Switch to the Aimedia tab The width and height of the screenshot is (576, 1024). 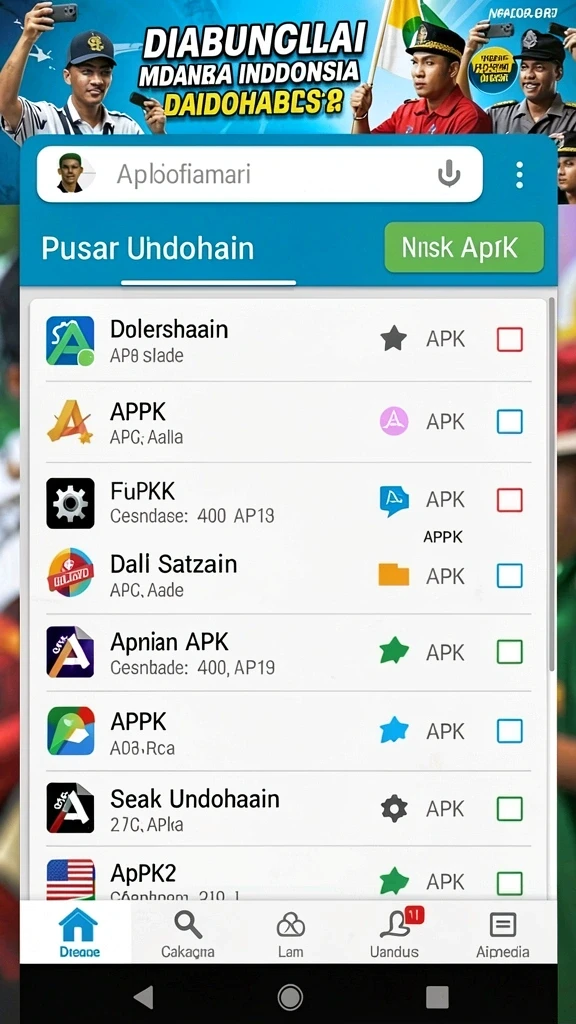coord(502,933)
